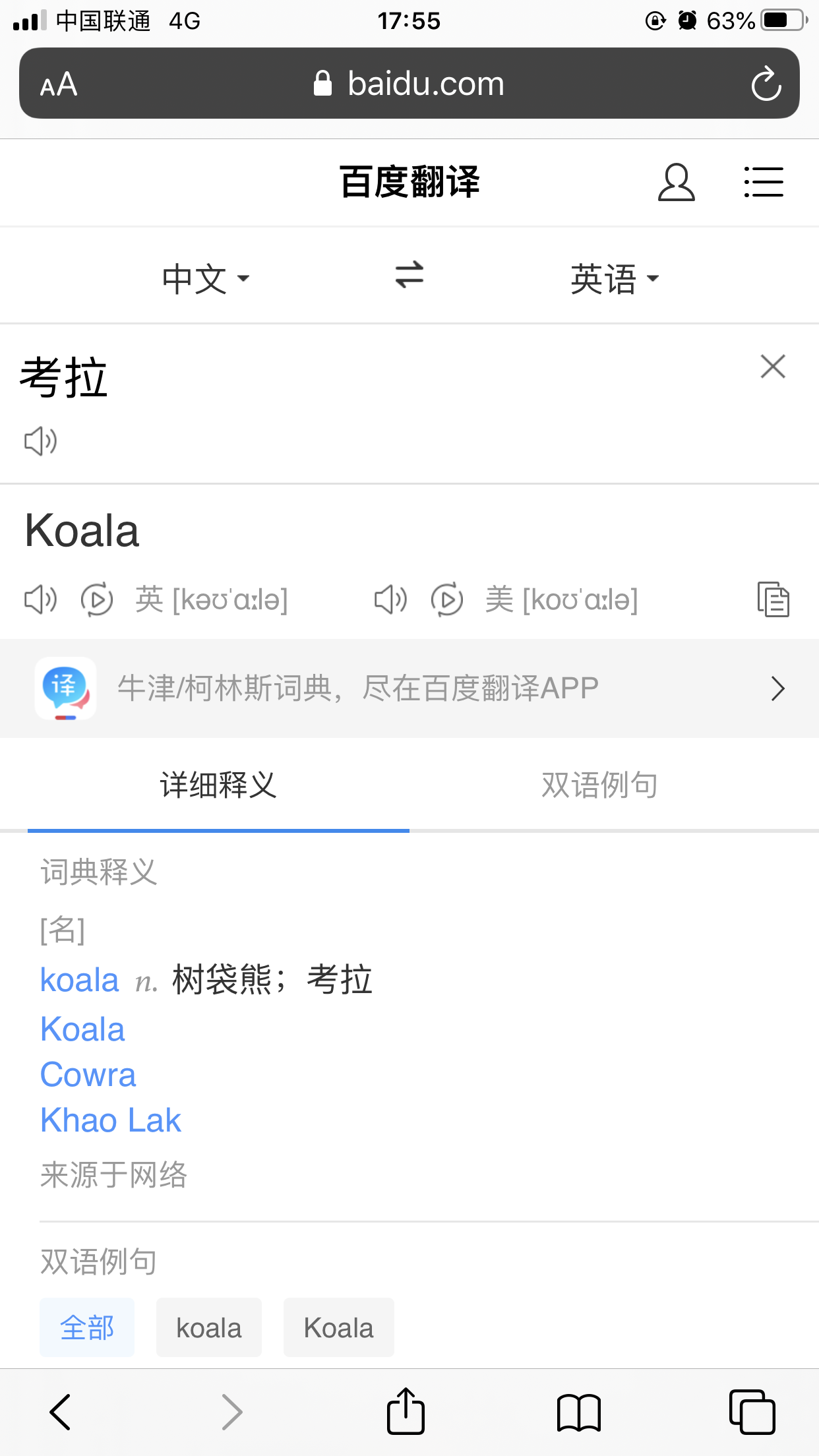This screenshot has width=819, height=1456.
Task: Open the 中文 source language dropdown
Action: [x=206, y=278]
